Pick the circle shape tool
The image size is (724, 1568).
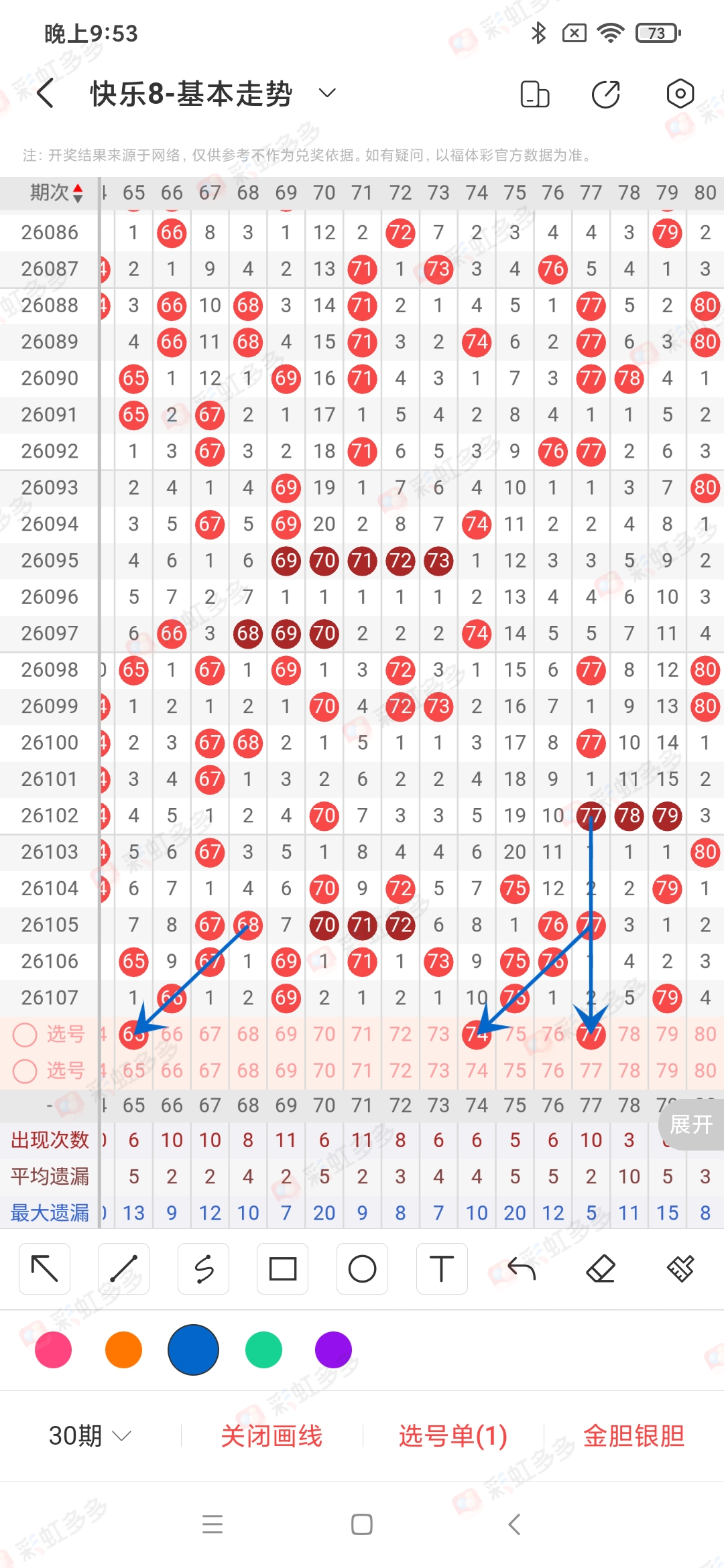363,1268
